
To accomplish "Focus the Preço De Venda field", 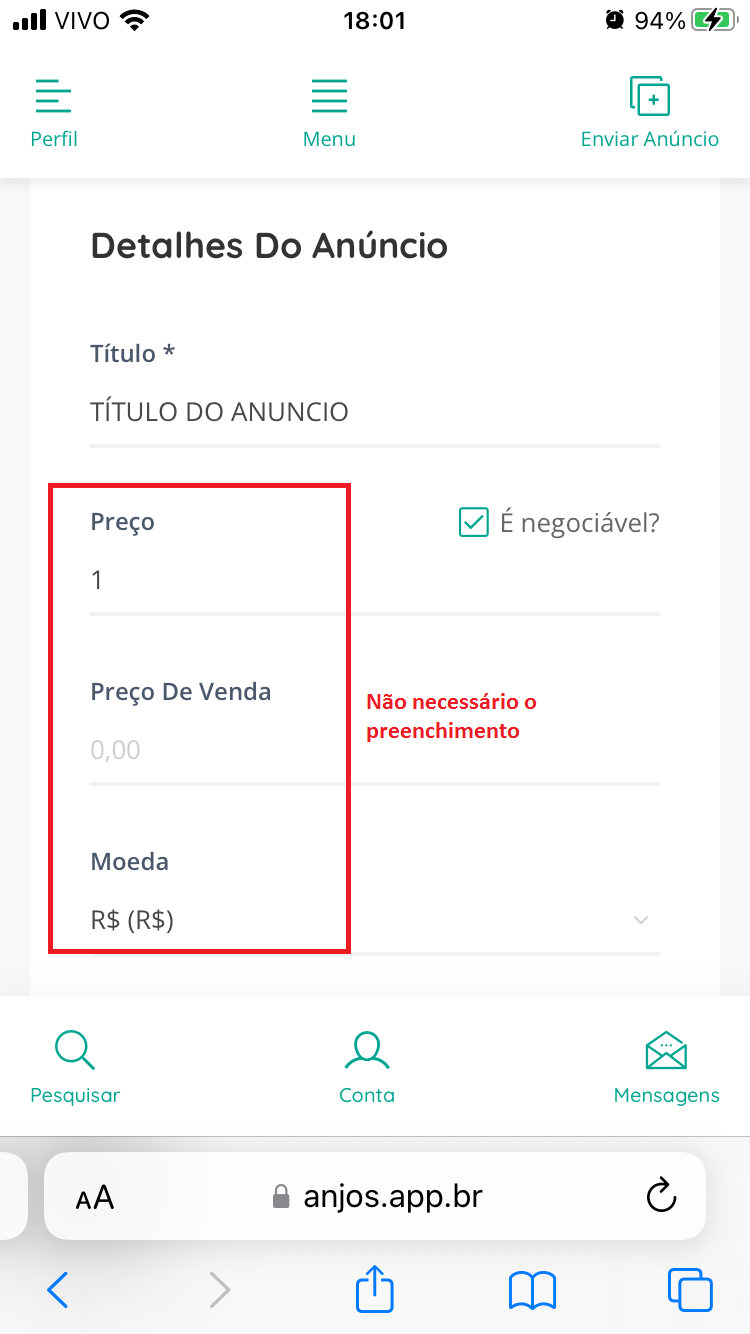I will coord(374,750).
